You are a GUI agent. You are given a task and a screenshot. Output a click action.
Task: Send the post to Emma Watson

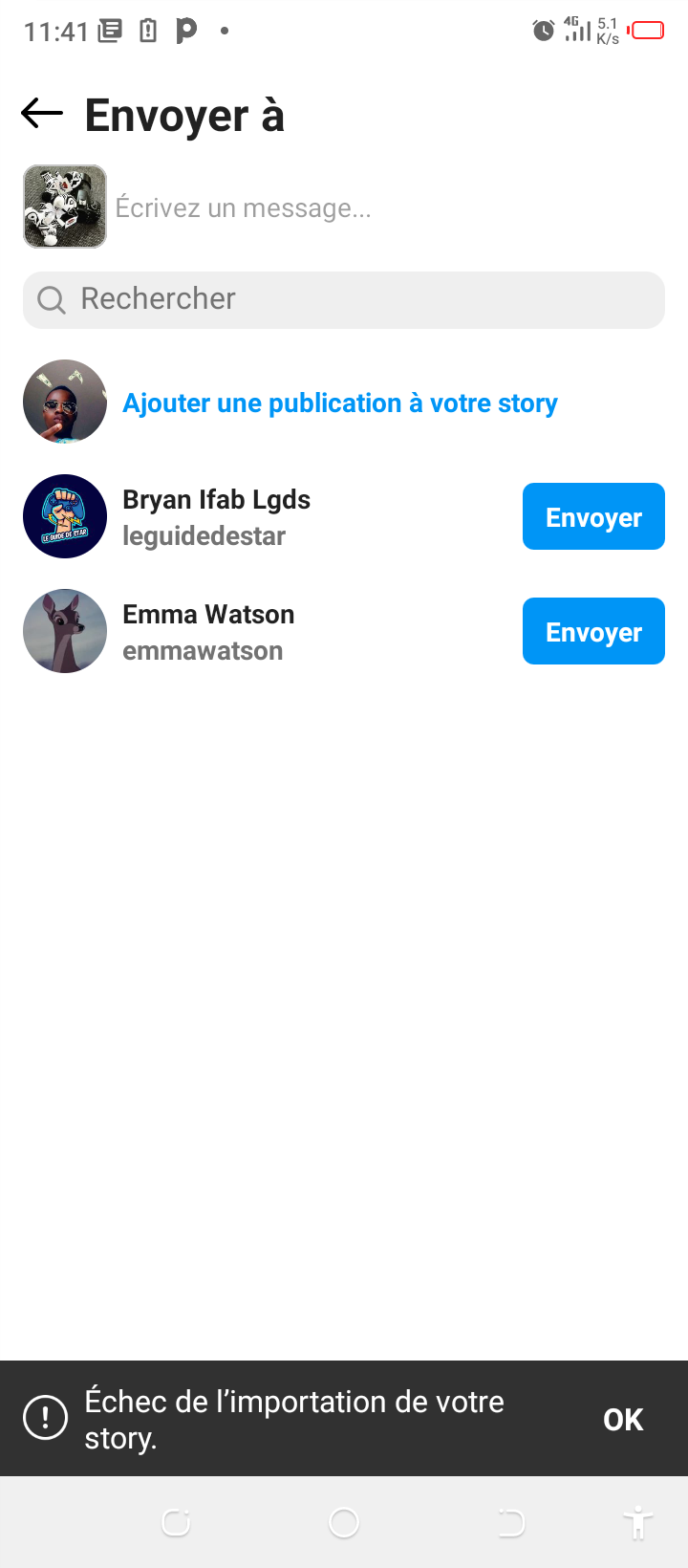(592, 632)
